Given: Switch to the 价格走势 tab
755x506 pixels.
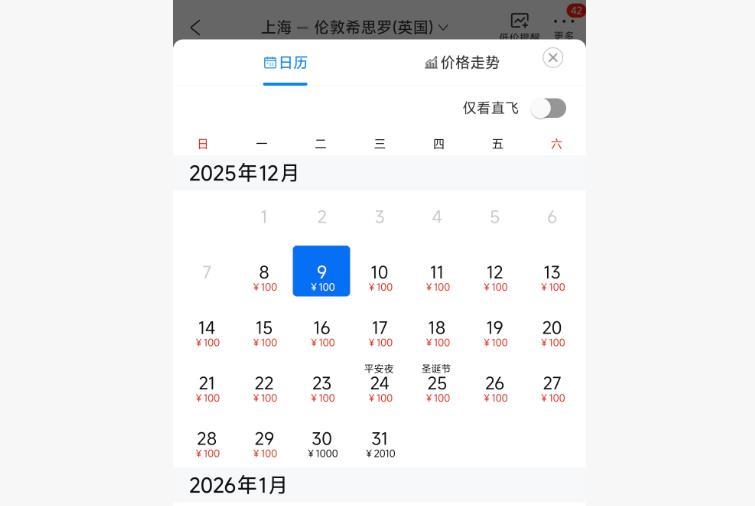Looking at the screenshot, I should [x=462, y=63].
